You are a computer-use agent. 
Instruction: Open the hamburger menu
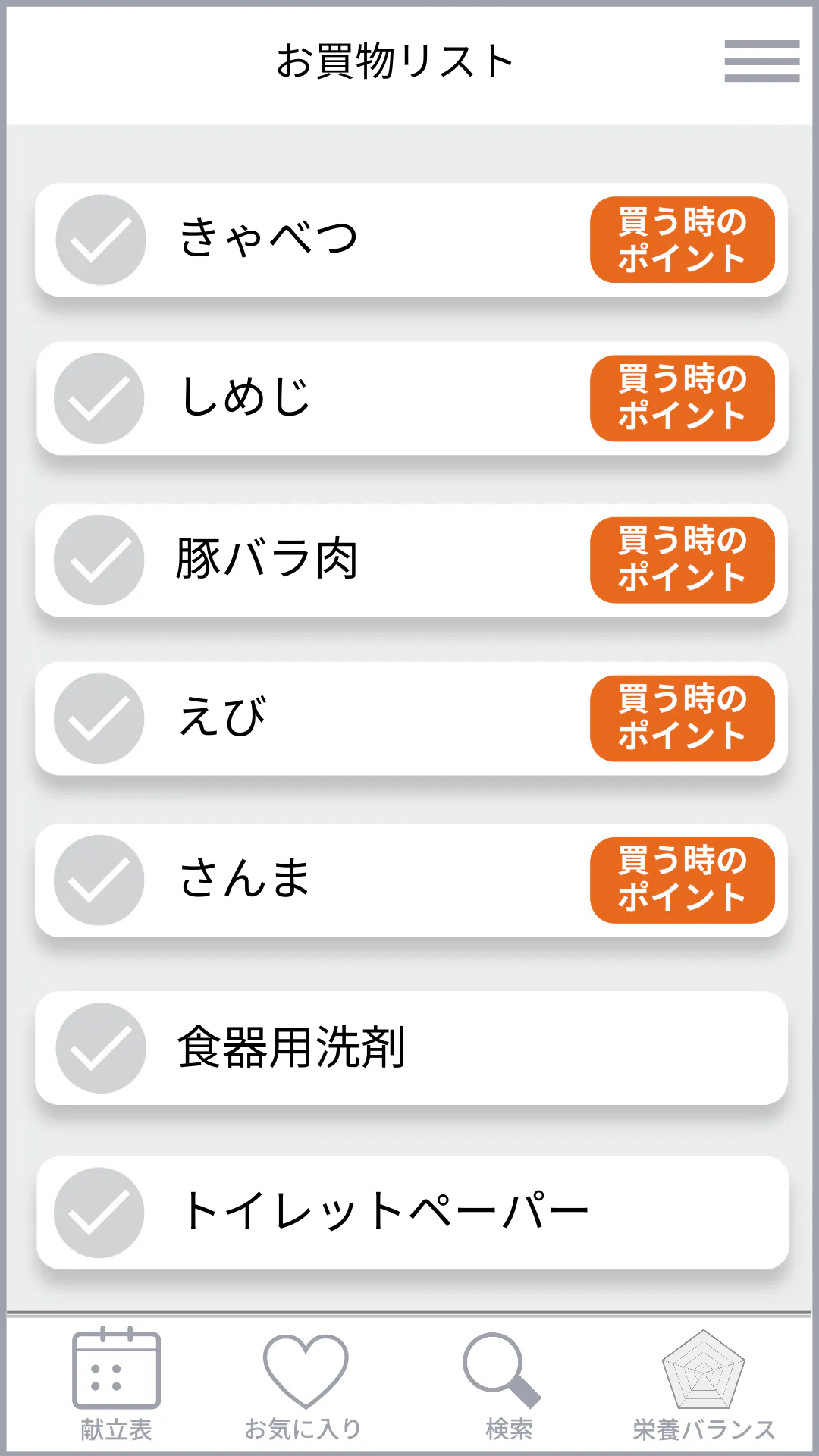(x=761, y=61)
